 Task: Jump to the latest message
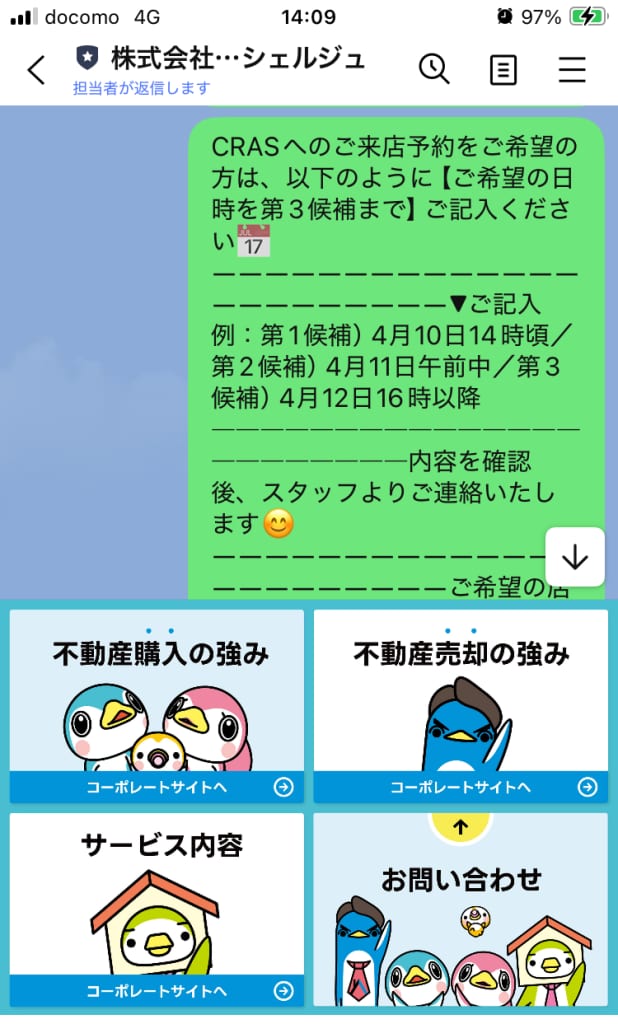575,557
